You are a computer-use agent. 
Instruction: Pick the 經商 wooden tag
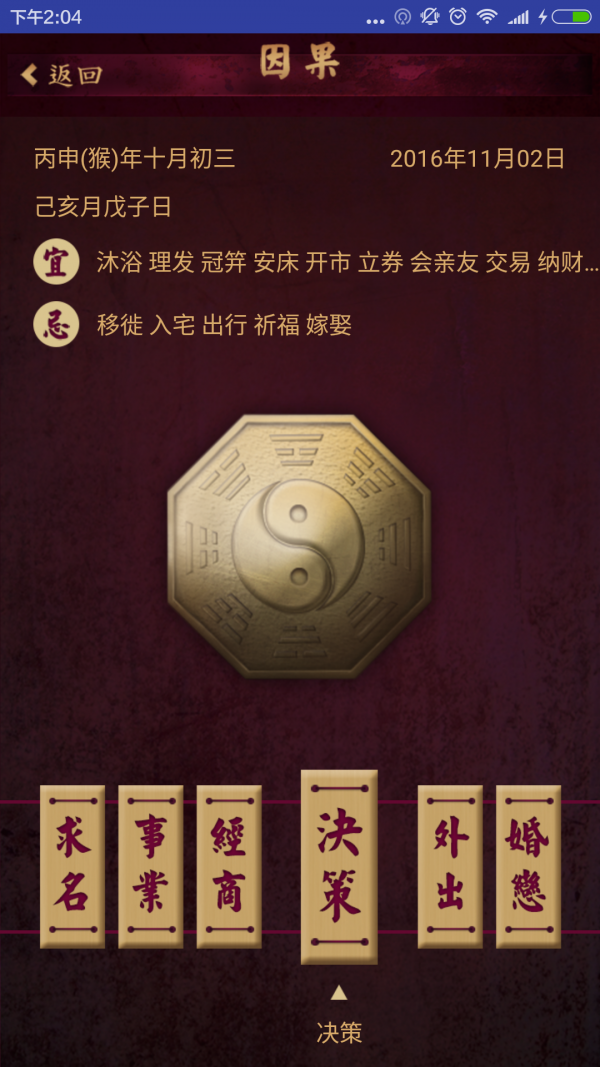tap(229, 866)
